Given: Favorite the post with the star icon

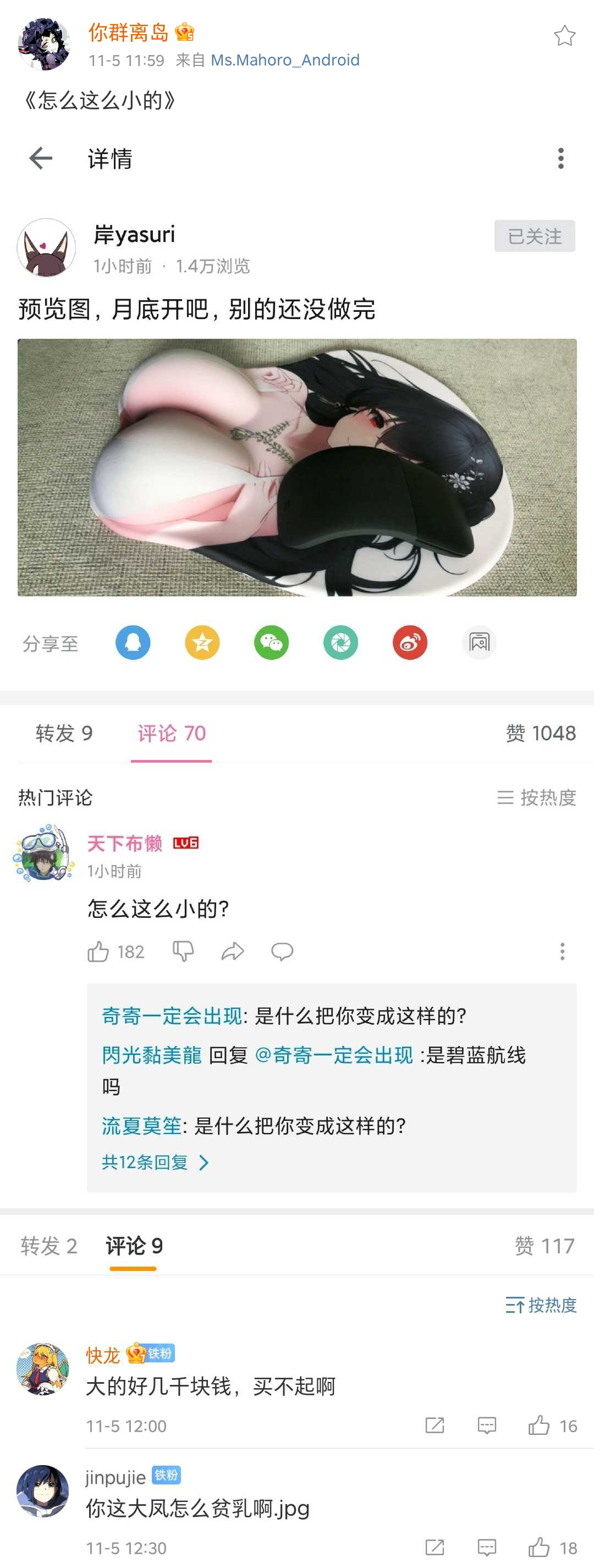Looking at the screenshot, I should pyautogui.click(x=564, y=36).
